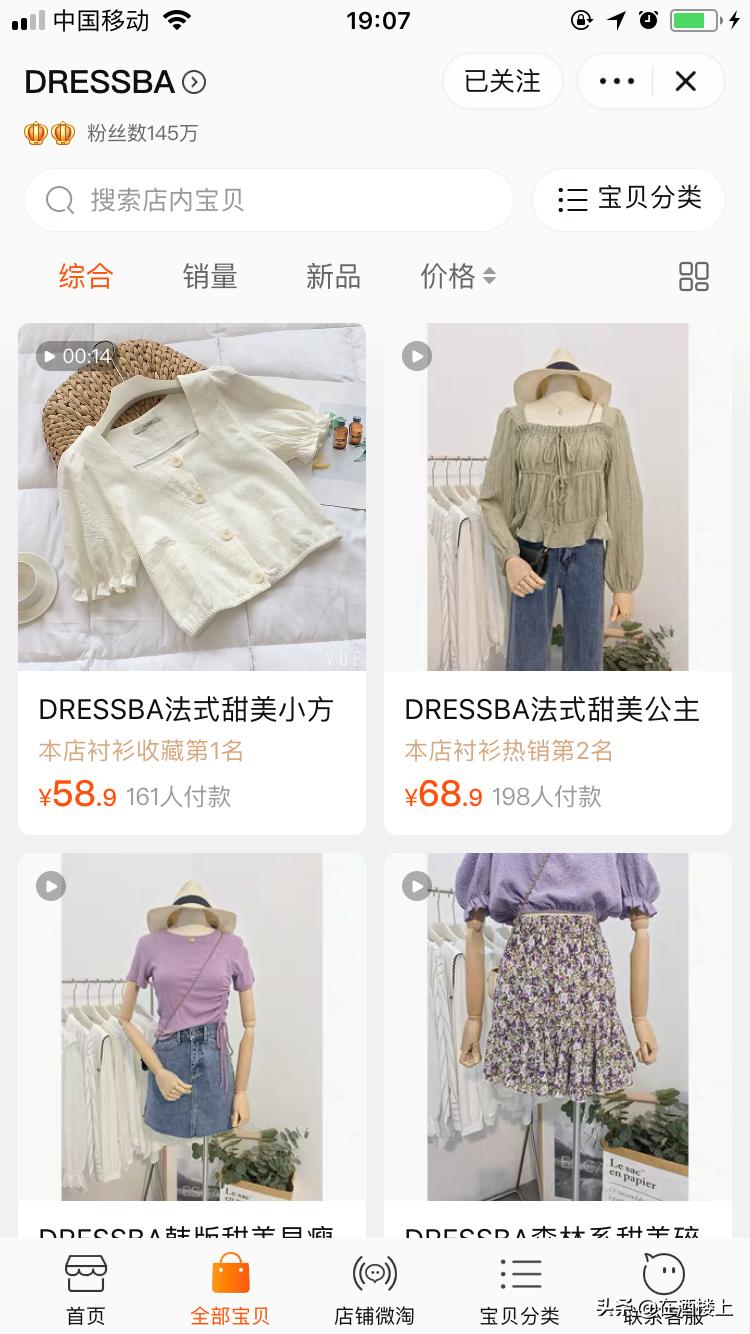Contact customer service via 联系客服 icon
This screenshot has width=750, height=1334.
[663, 1270]
